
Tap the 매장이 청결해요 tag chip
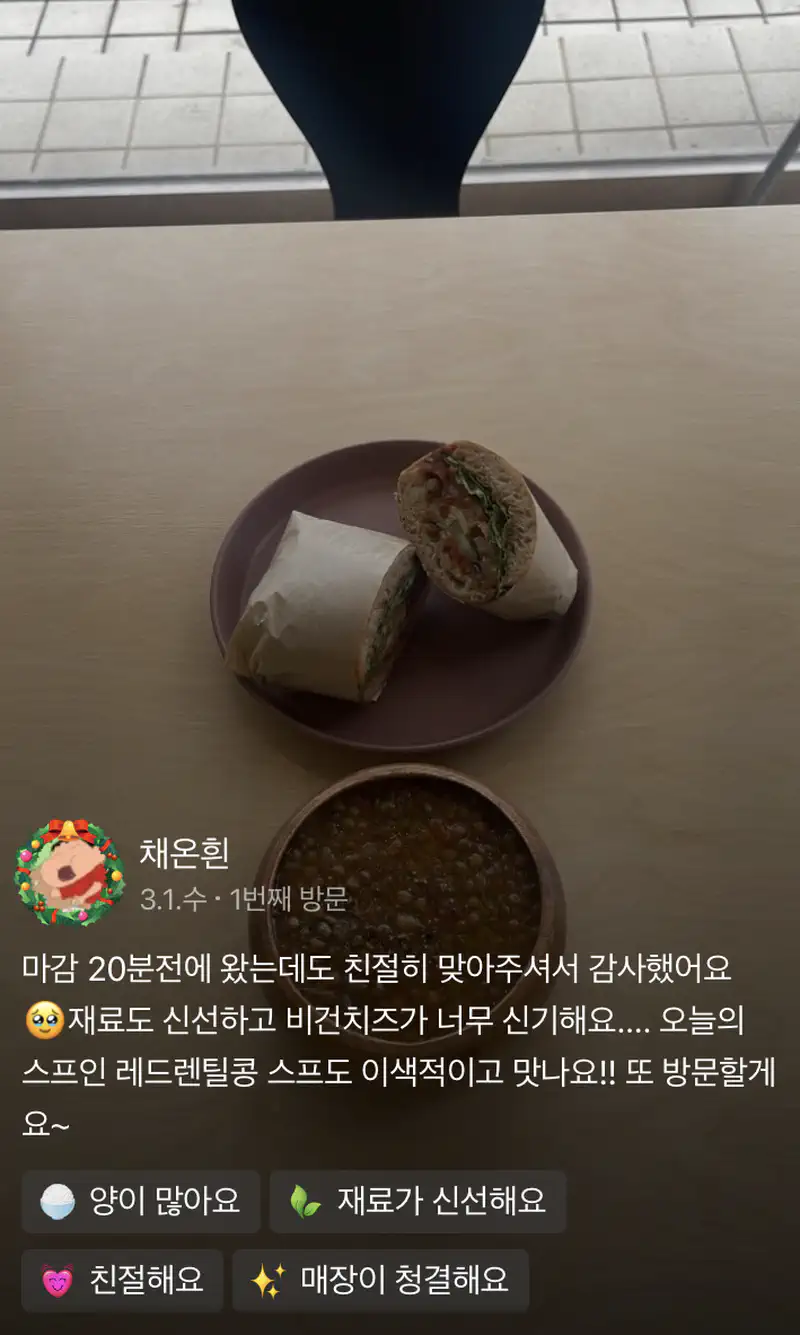[380, 1279]
